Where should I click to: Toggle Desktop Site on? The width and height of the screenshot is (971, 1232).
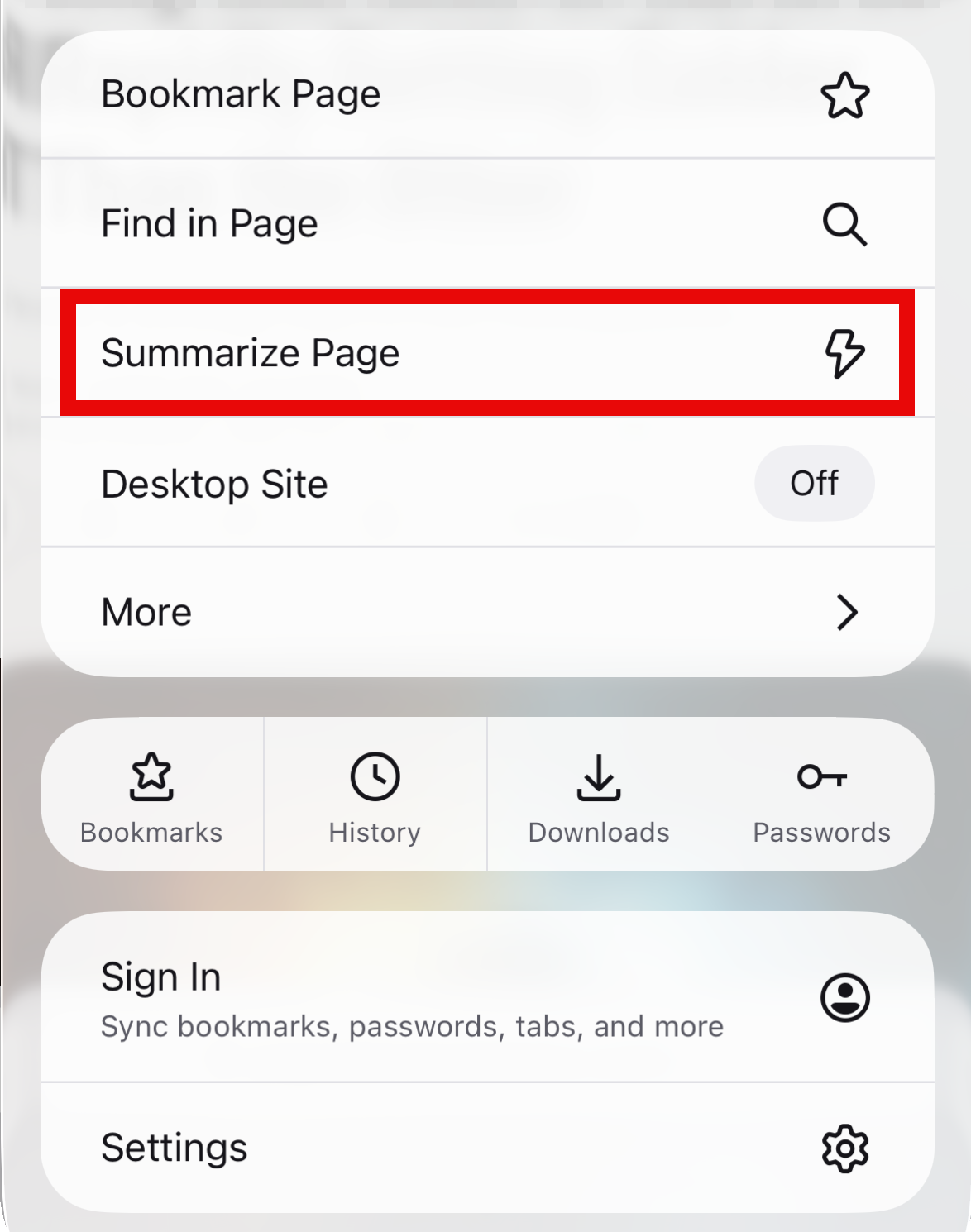[x=814, y=484]
